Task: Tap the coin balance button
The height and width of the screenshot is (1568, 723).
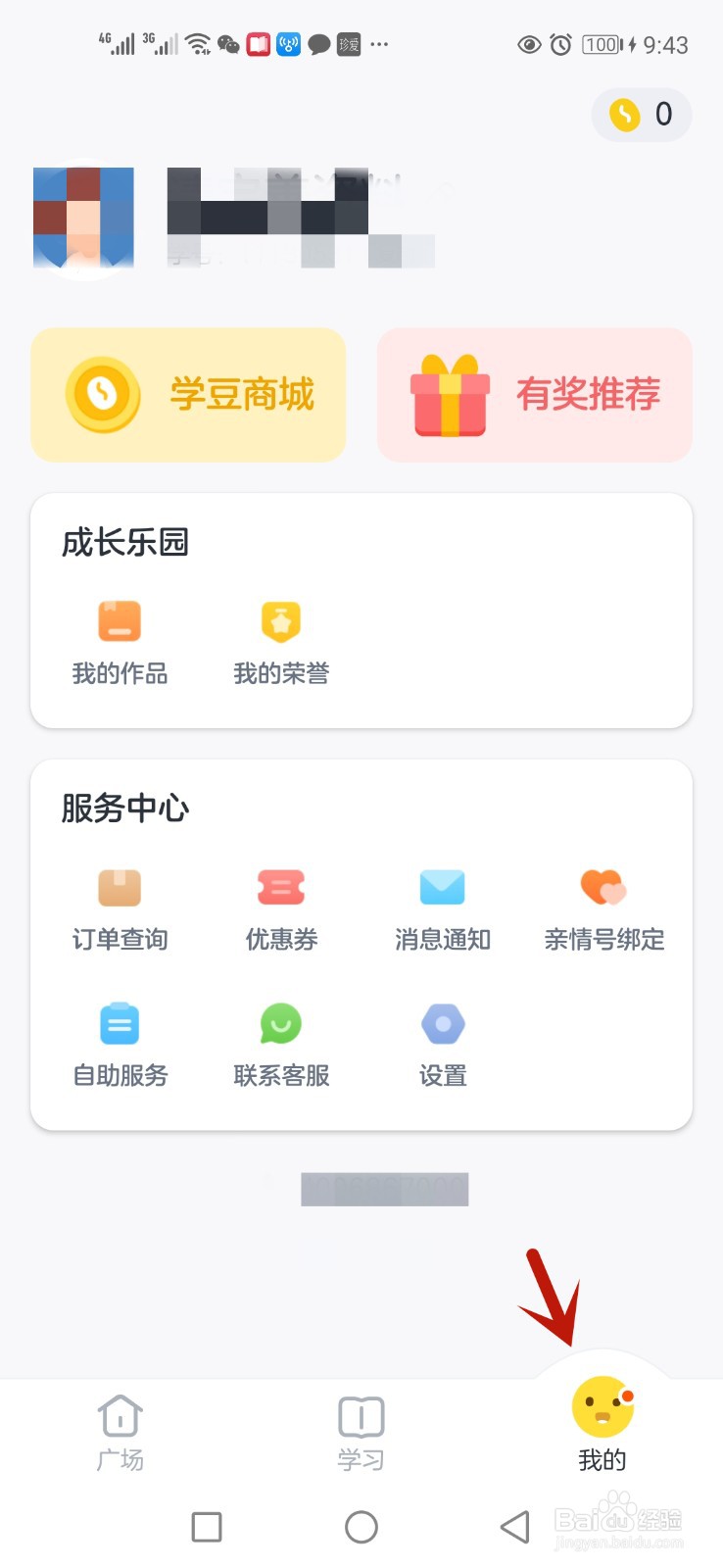Action: tap(642, 115)
